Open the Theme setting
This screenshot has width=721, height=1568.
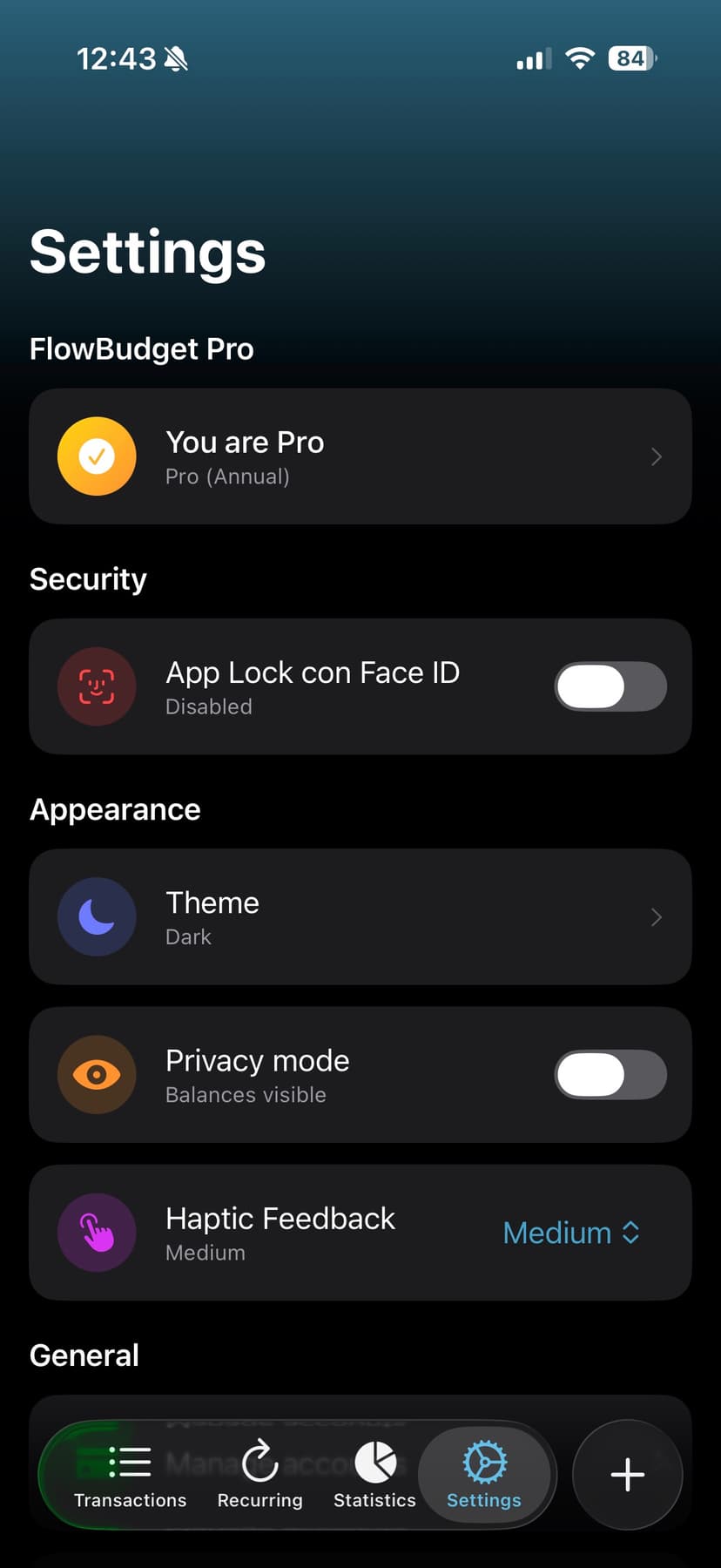click(360, 916)
